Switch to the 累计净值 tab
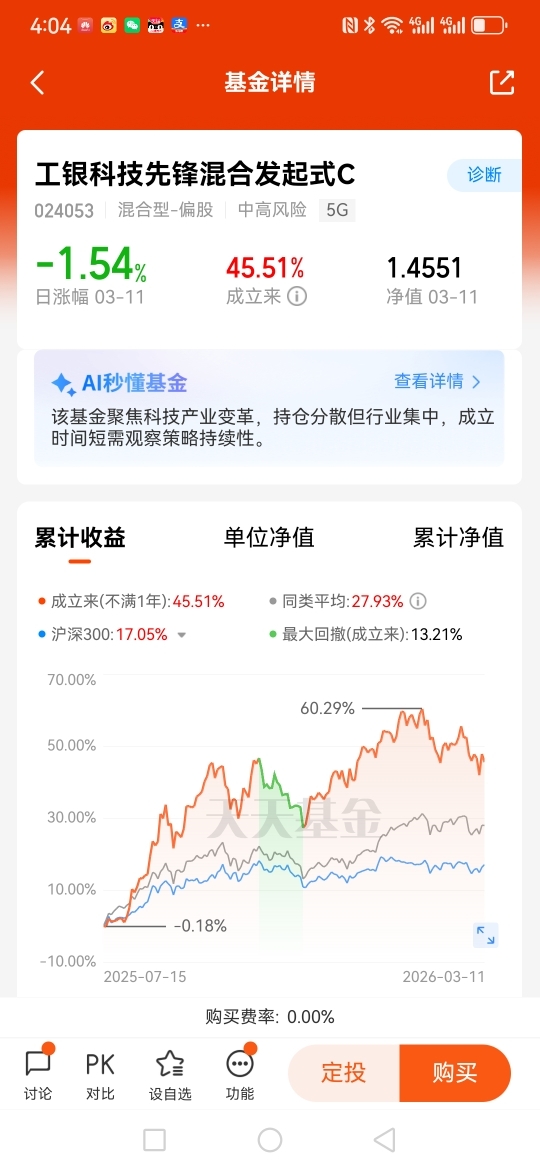 (459, 536)
